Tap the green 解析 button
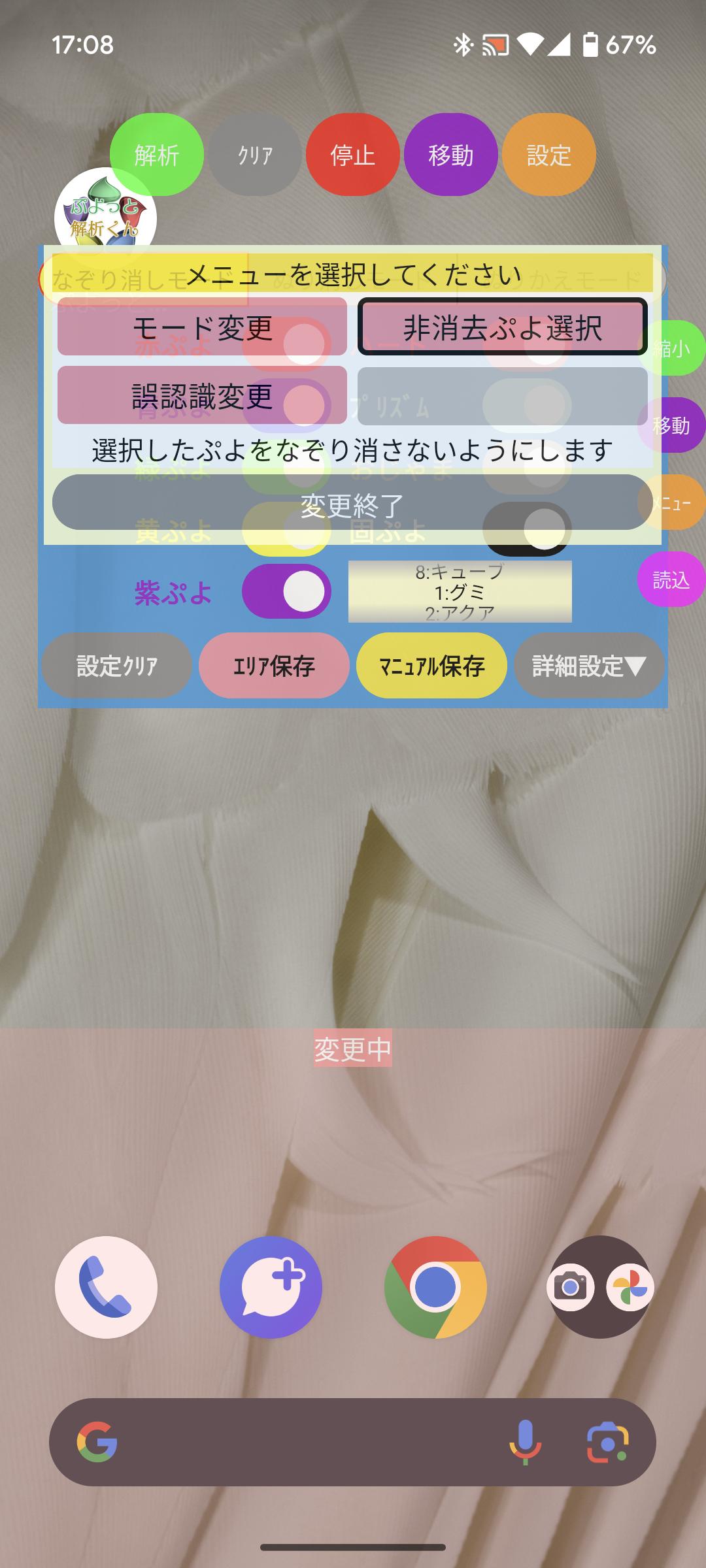 [x=157, y=155]
